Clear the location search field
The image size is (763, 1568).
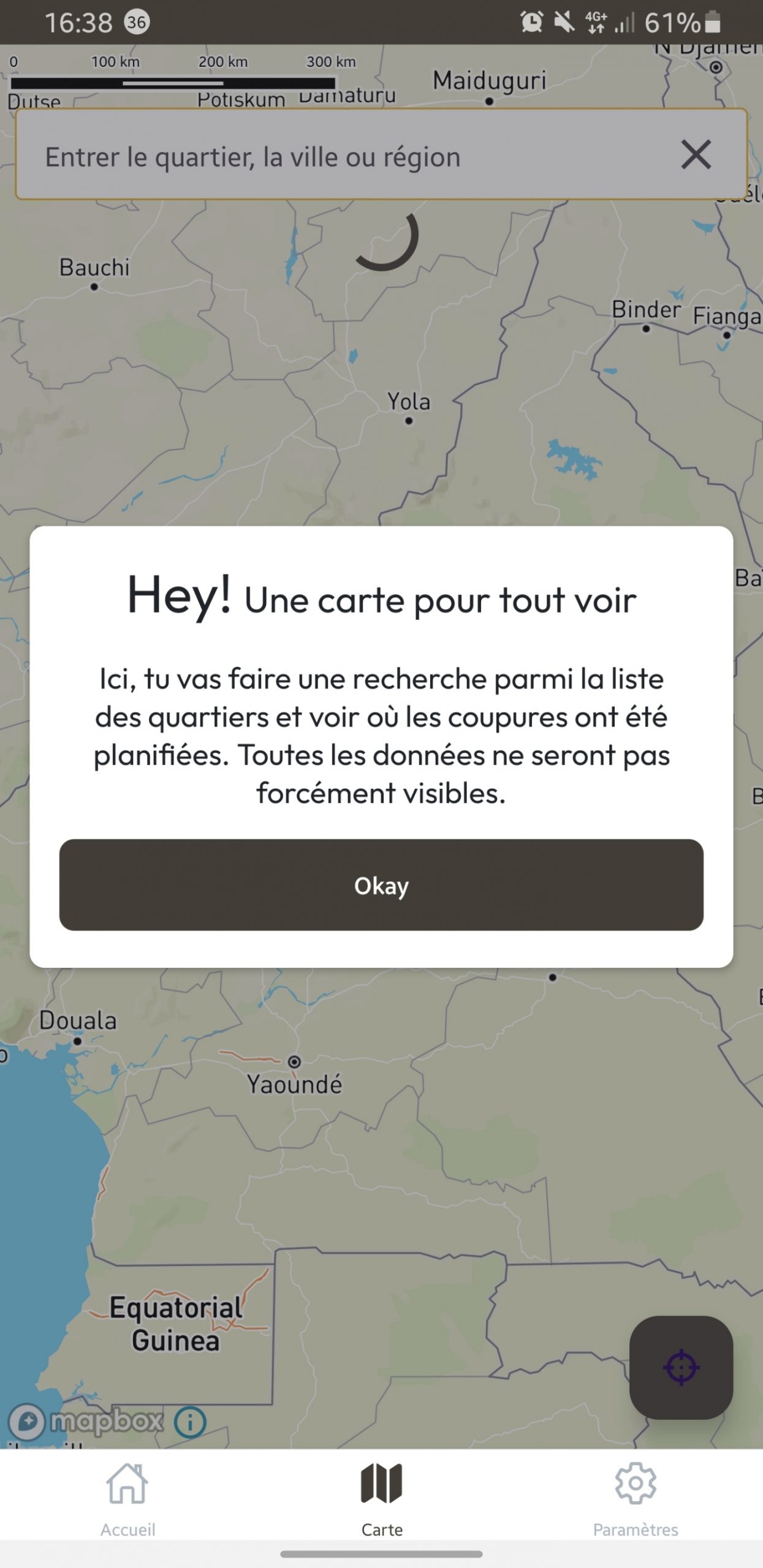(x=696, y=154)
